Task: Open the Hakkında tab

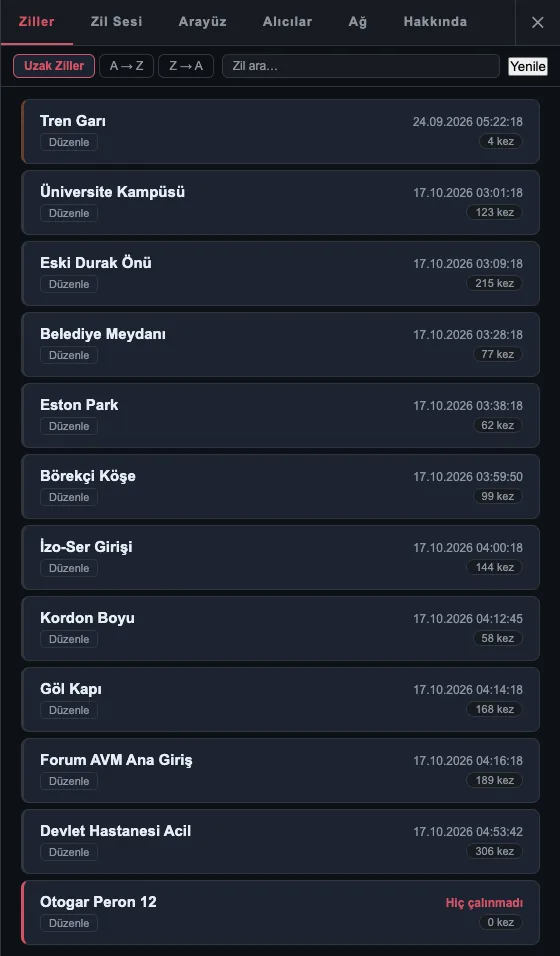Action: point(435,22)
